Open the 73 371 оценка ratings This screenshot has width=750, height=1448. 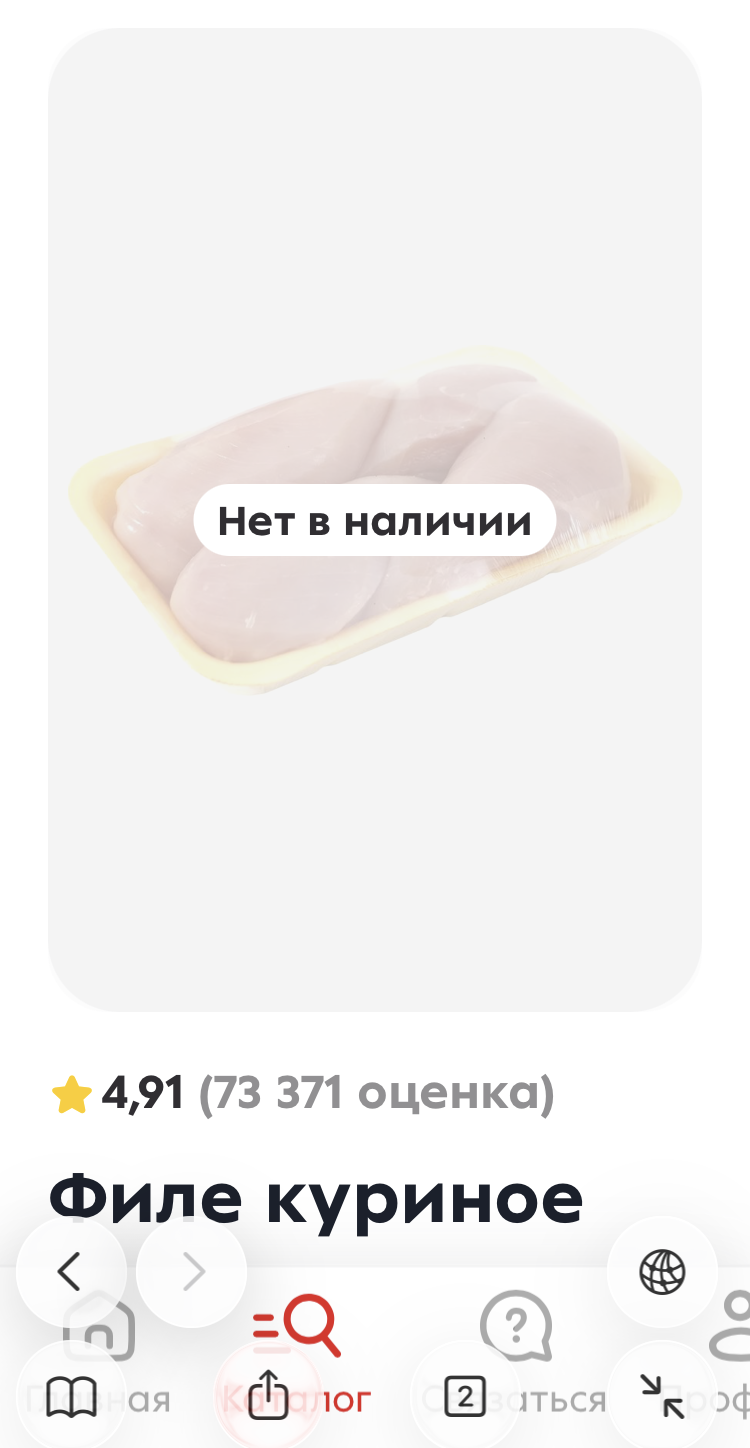tap(376, 1093)
